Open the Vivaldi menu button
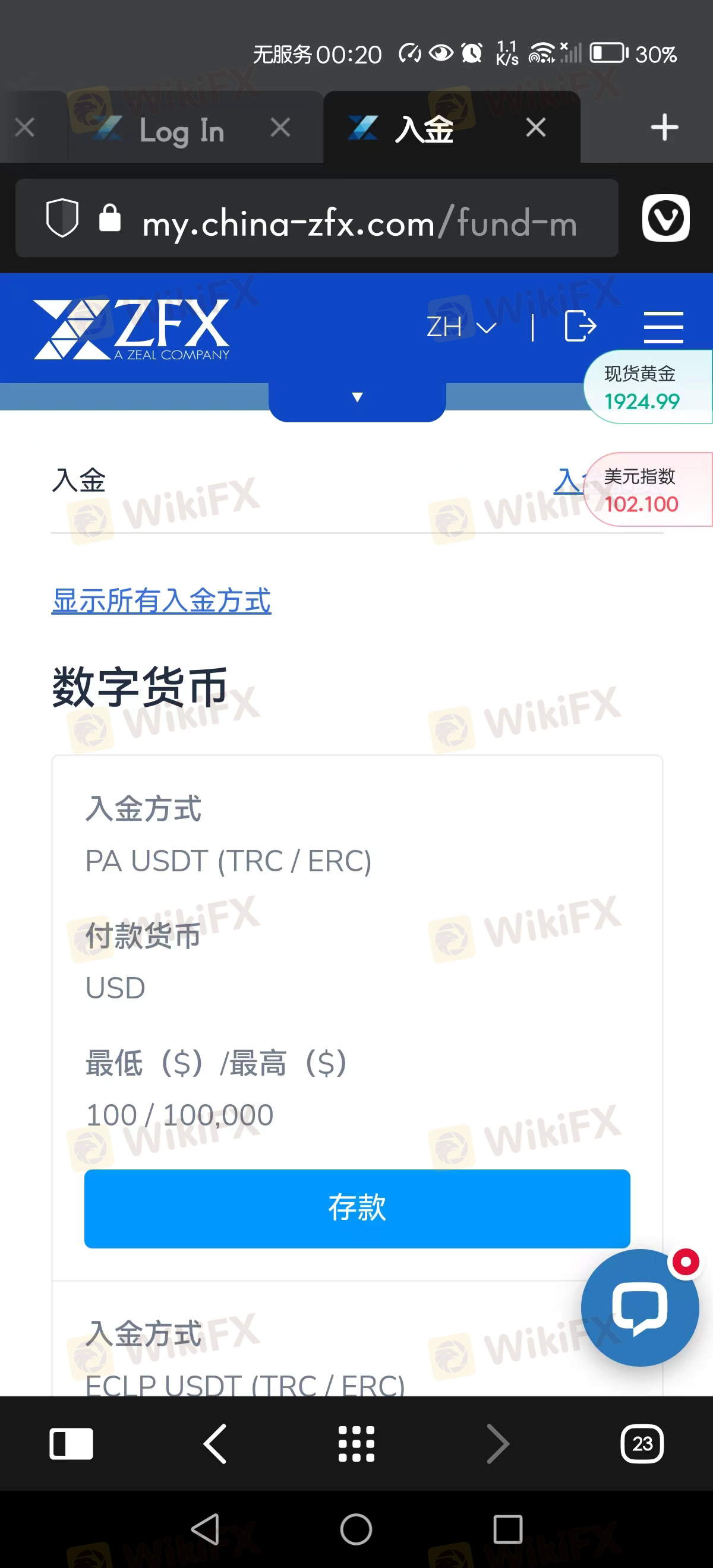 click(x=665, y=218)
